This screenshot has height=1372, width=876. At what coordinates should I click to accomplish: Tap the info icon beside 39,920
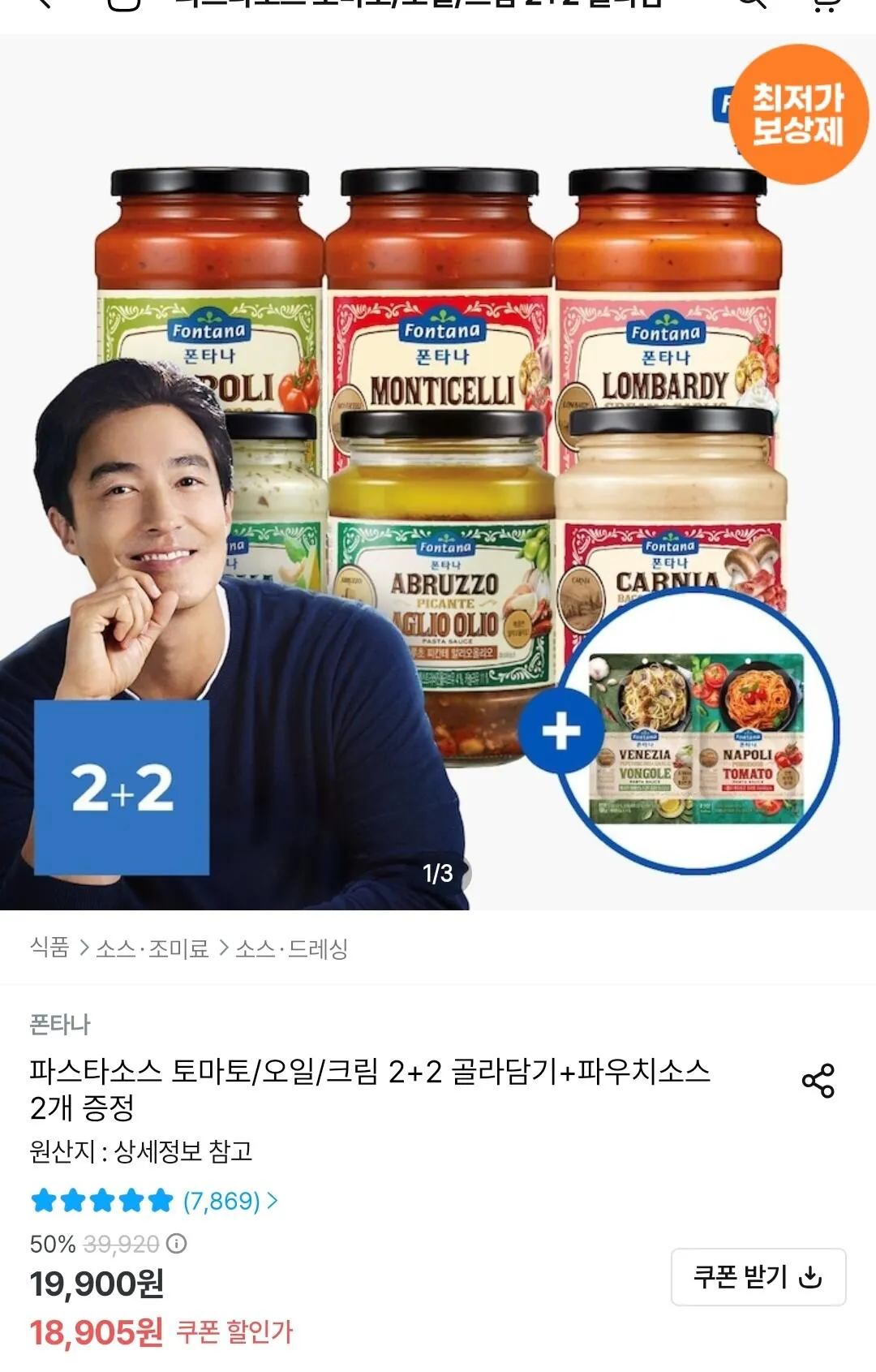pyautogui.click(x=177, y=1244)
